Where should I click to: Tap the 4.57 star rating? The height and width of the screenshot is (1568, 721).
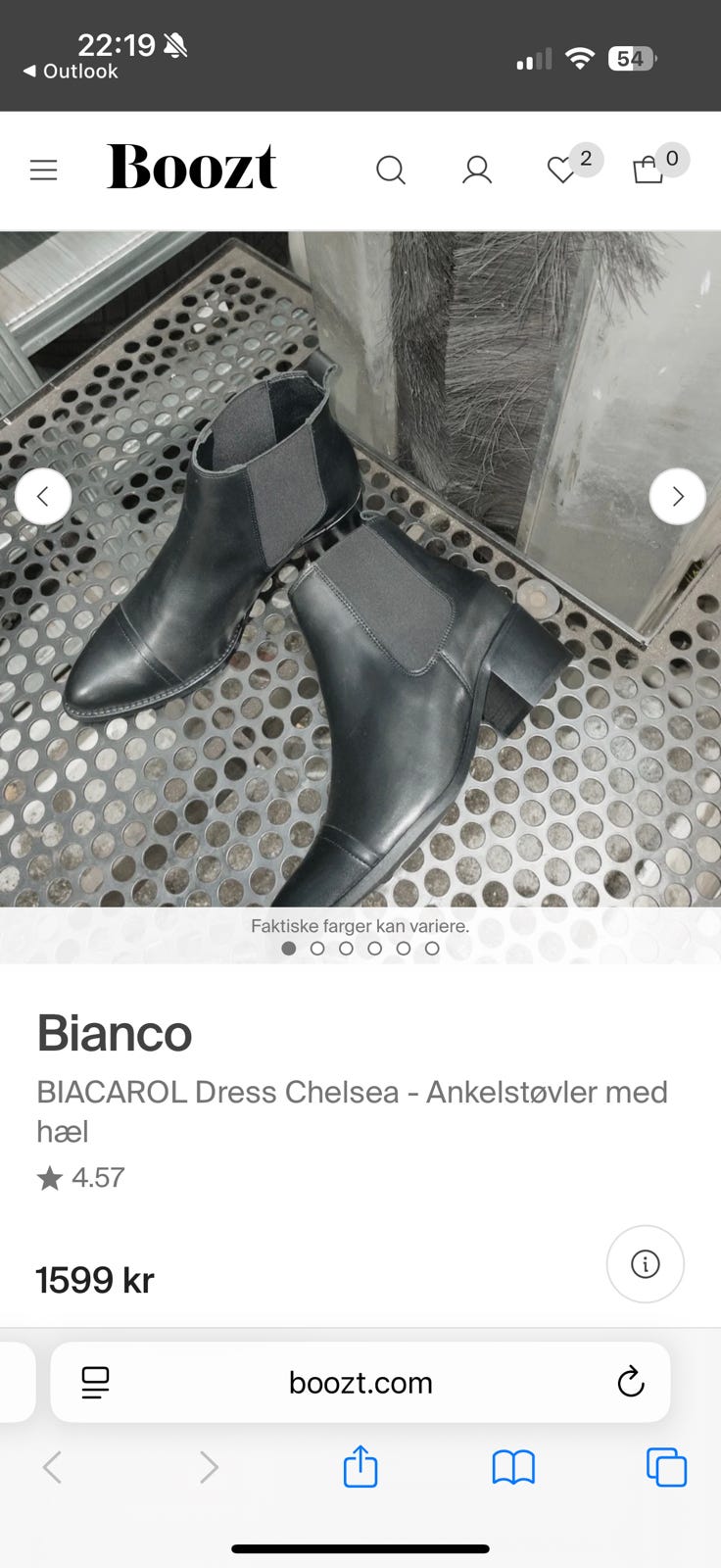pos(79,1178)
